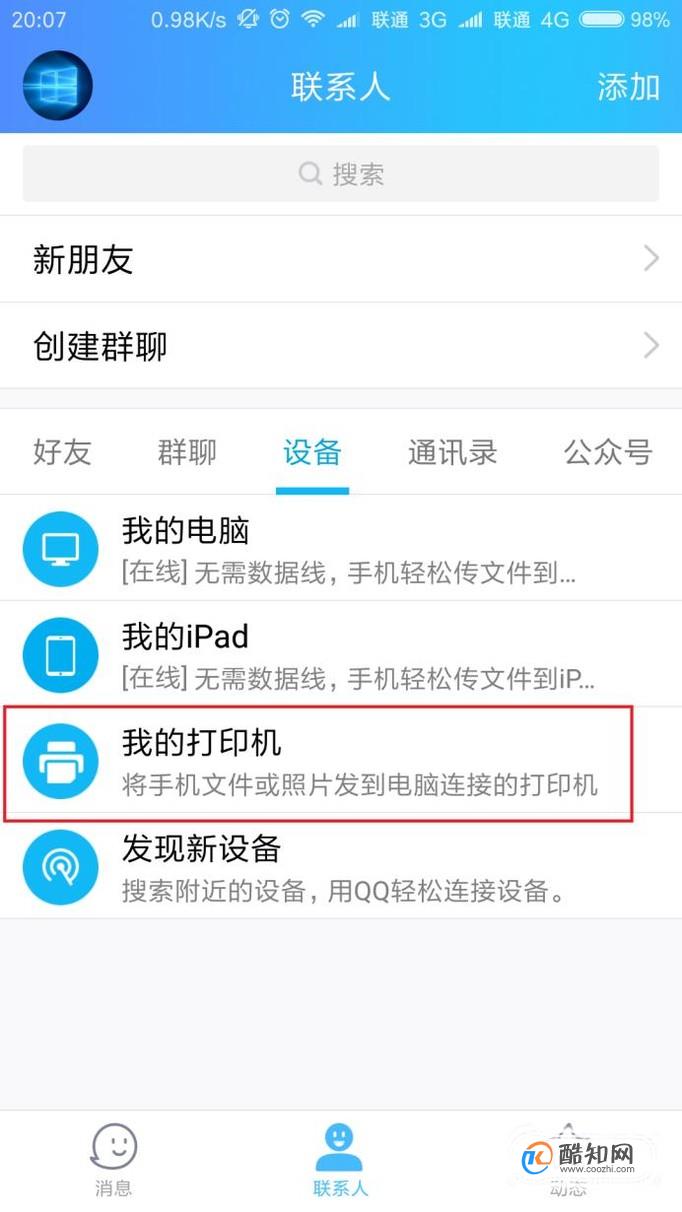Tap 添加 to add a contact
The width and height of the screenshot is (682, 1212).
pyautogui.click(x=628, y=87)
